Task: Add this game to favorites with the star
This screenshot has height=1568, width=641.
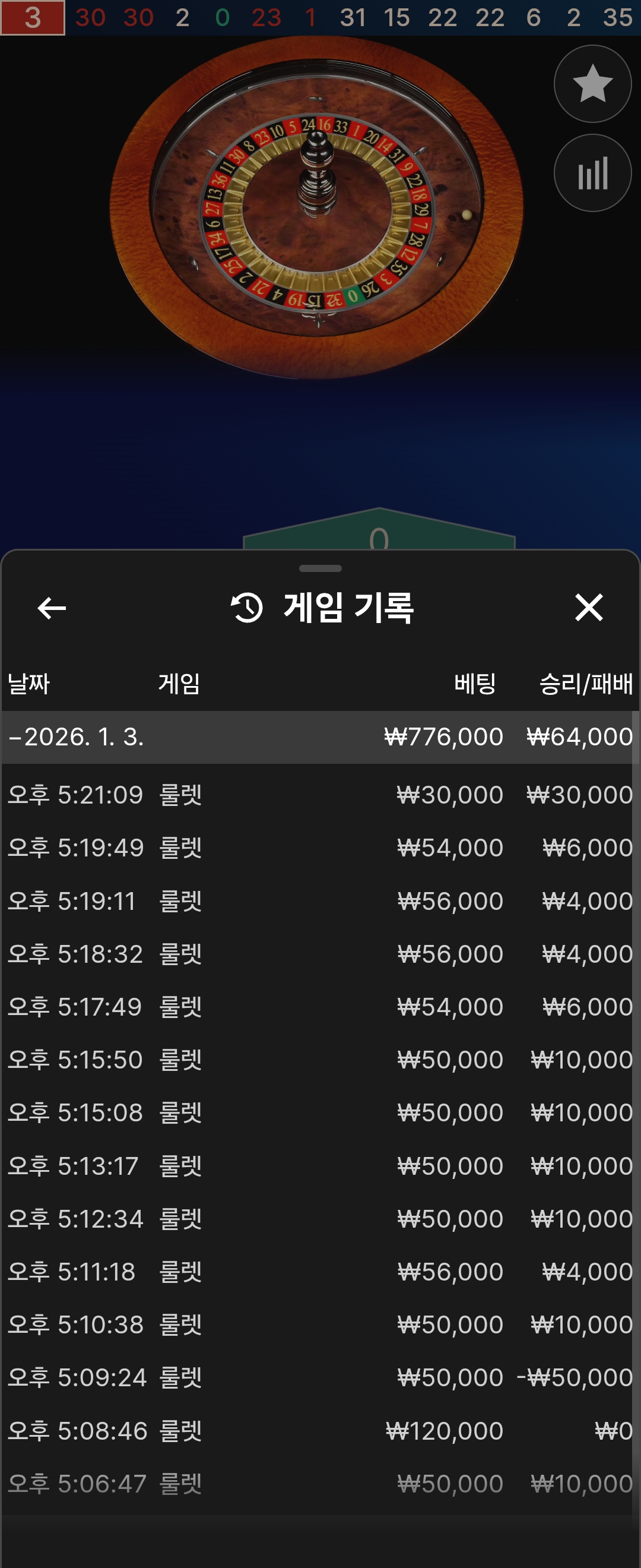Action: click(x=592, y=84)
